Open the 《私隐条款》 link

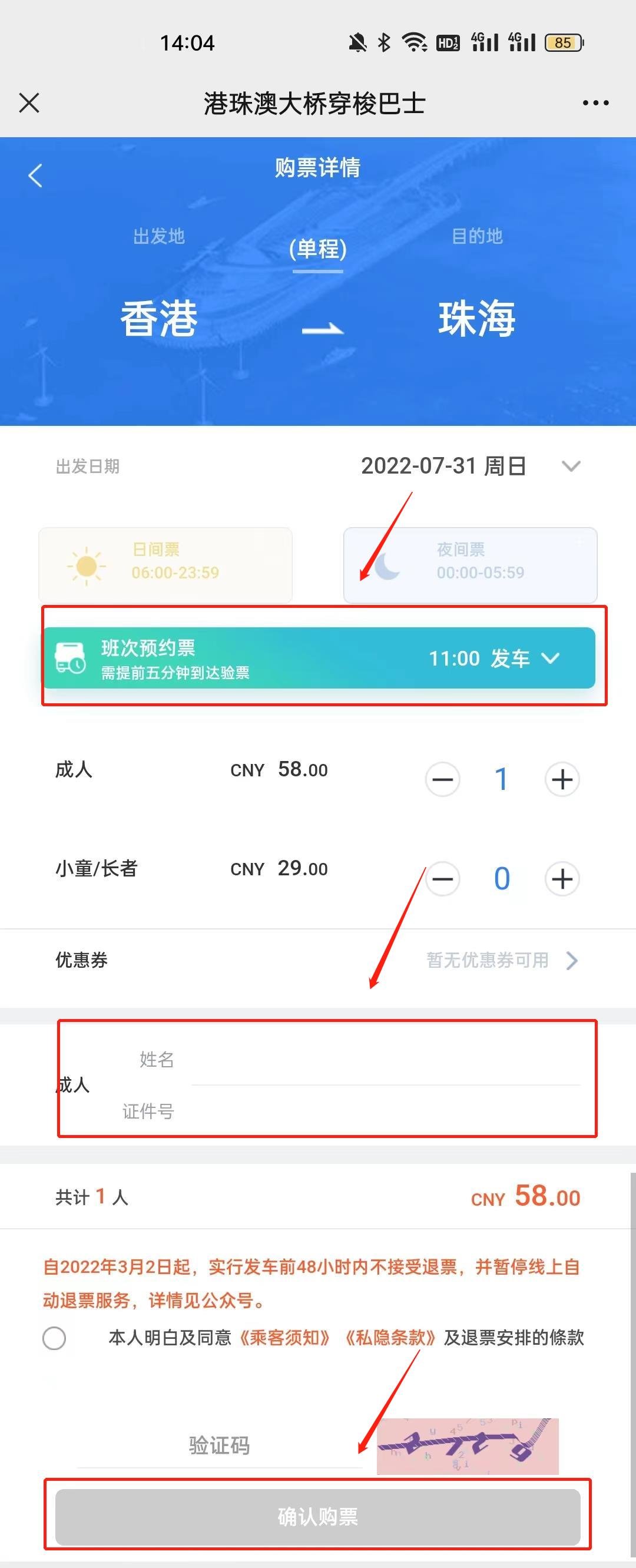pos(390,1338)
